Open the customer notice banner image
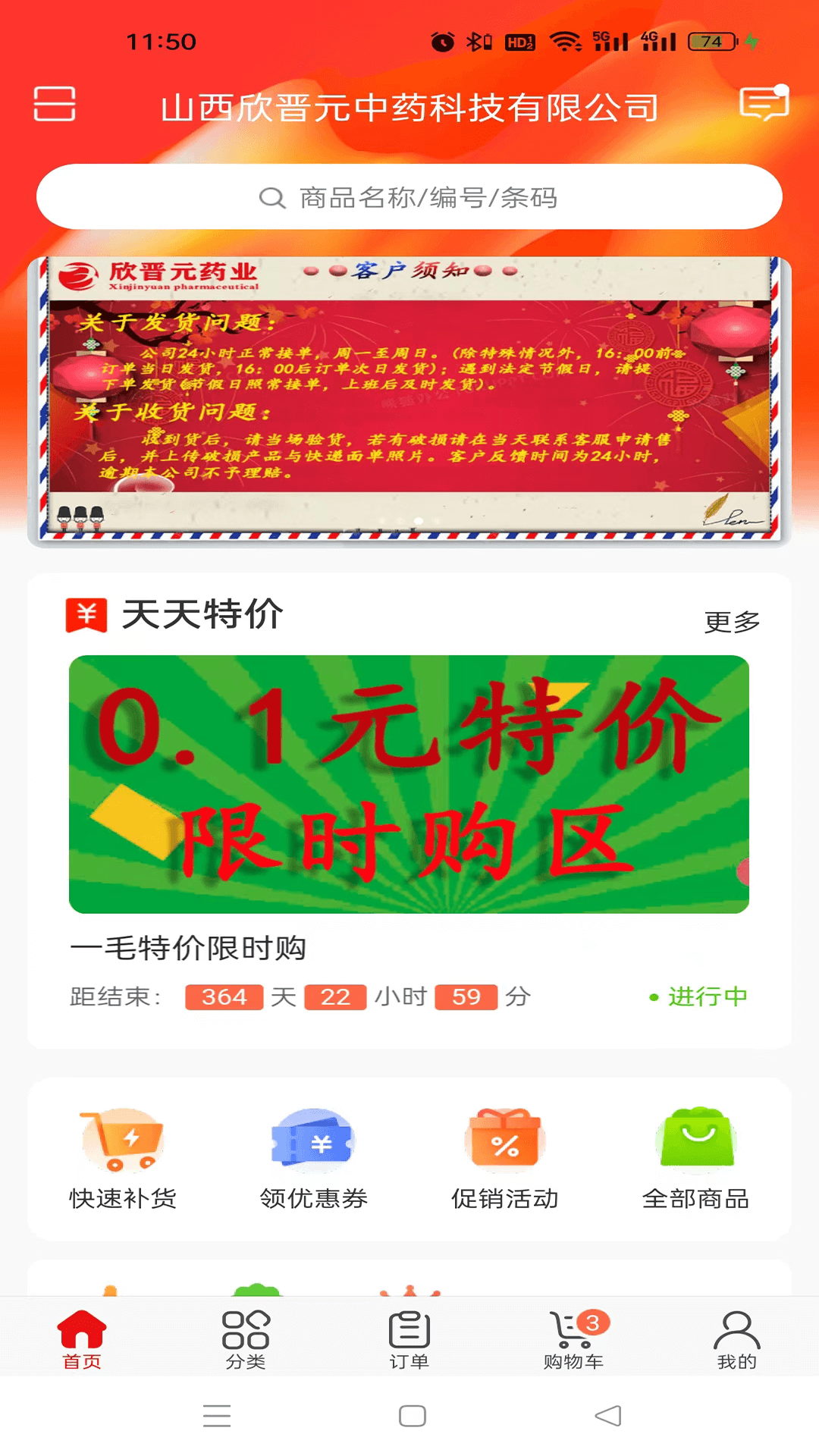Screen dimensions: 819x1456 pyautogui.click(x=409, y=397)
